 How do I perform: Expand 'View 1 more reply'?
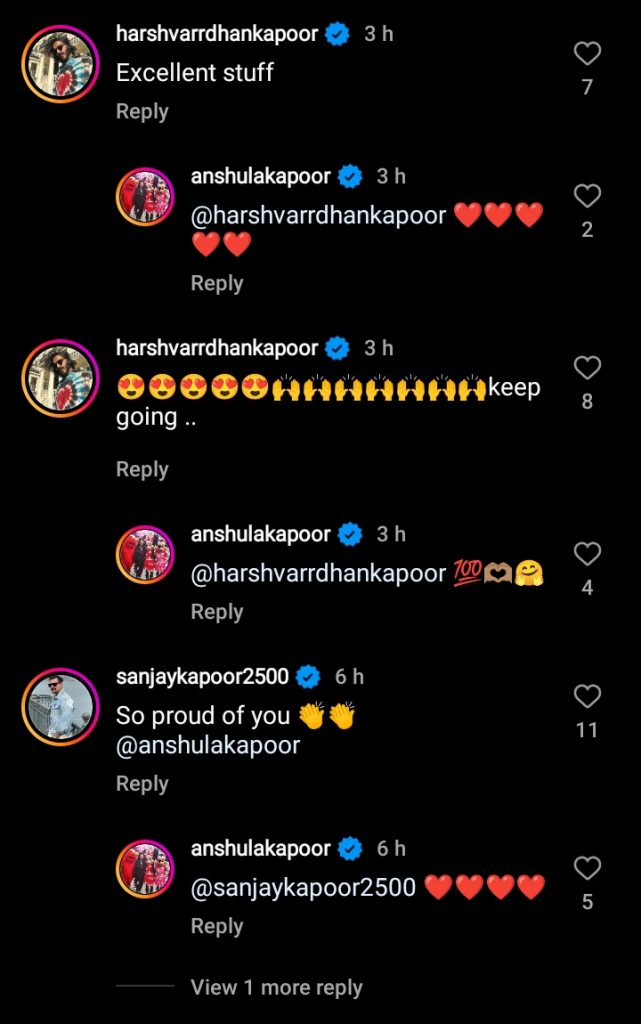pyautogui.click(x=276, y=988)
